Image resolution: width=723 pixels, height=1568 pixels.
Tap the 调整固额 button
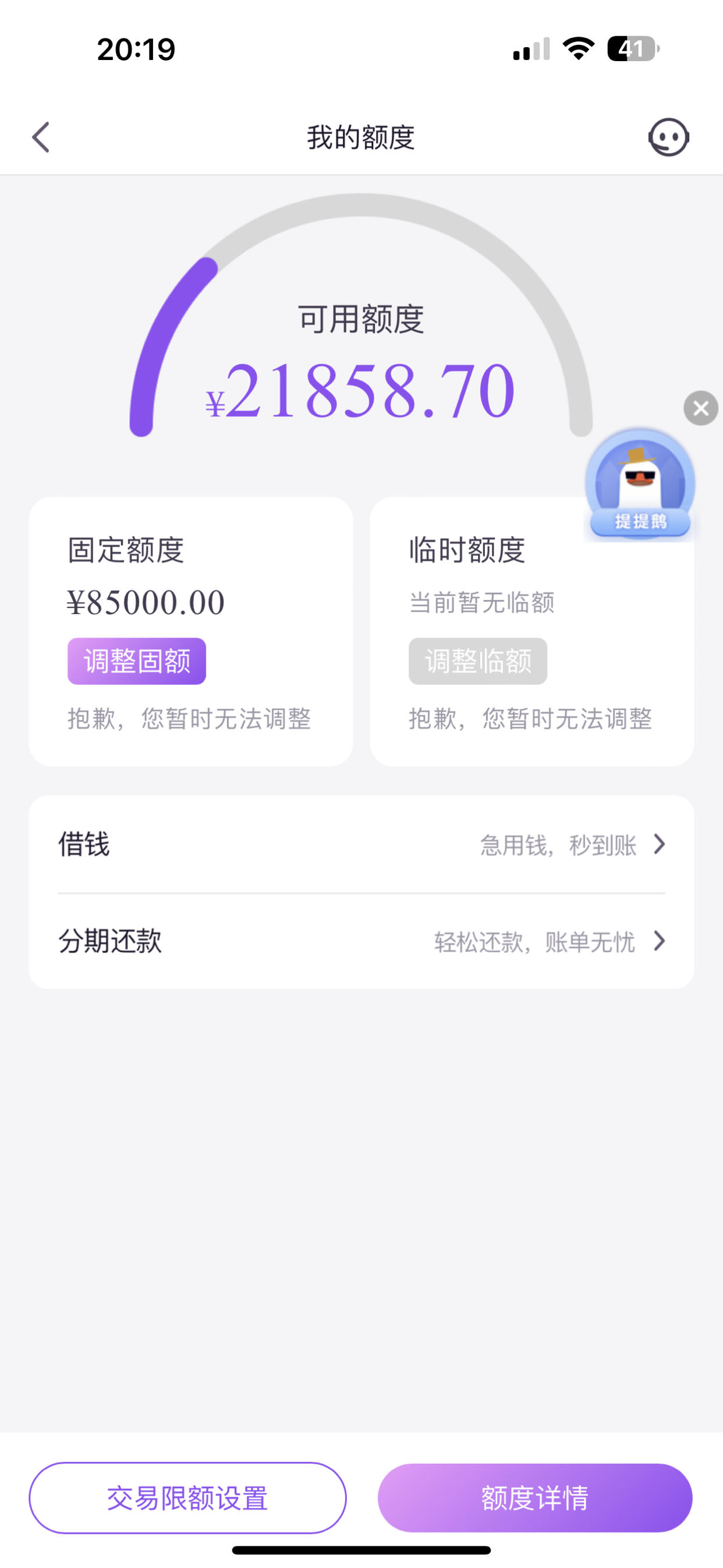coord(136,661)
